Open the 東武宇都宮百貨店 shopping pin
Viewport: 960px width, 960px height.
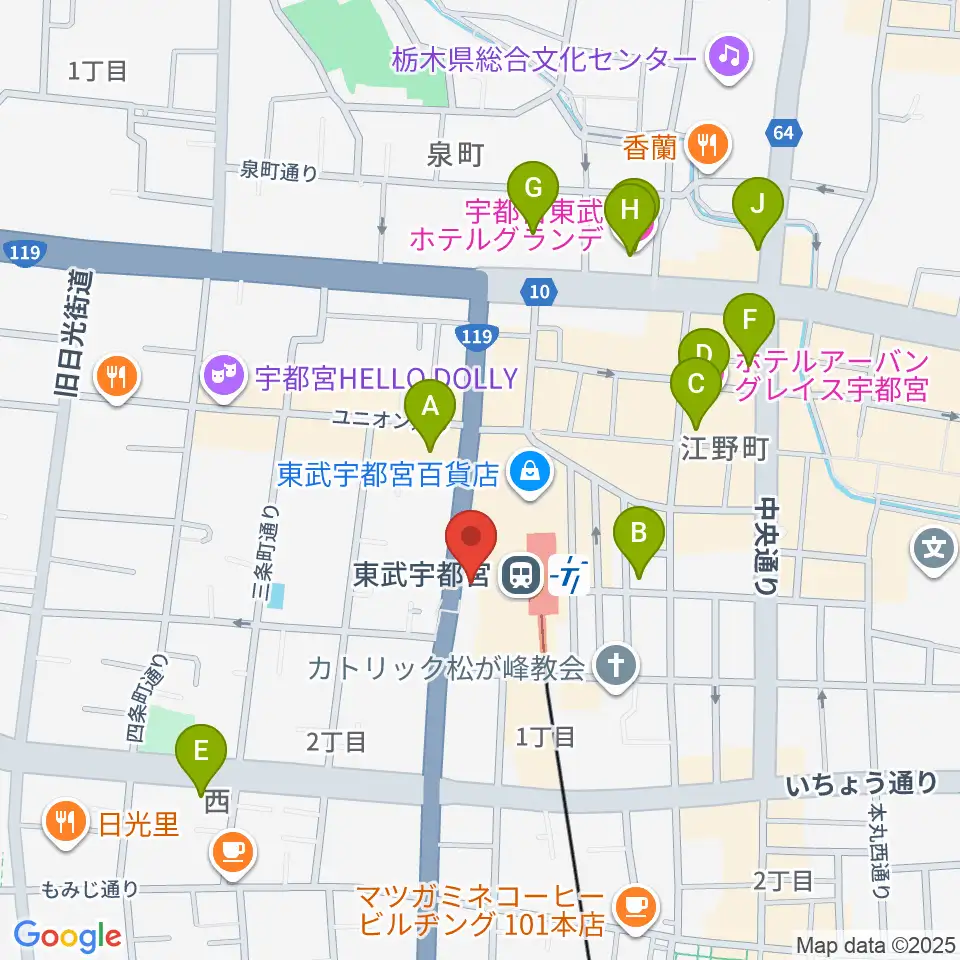(x=531, y=474)
